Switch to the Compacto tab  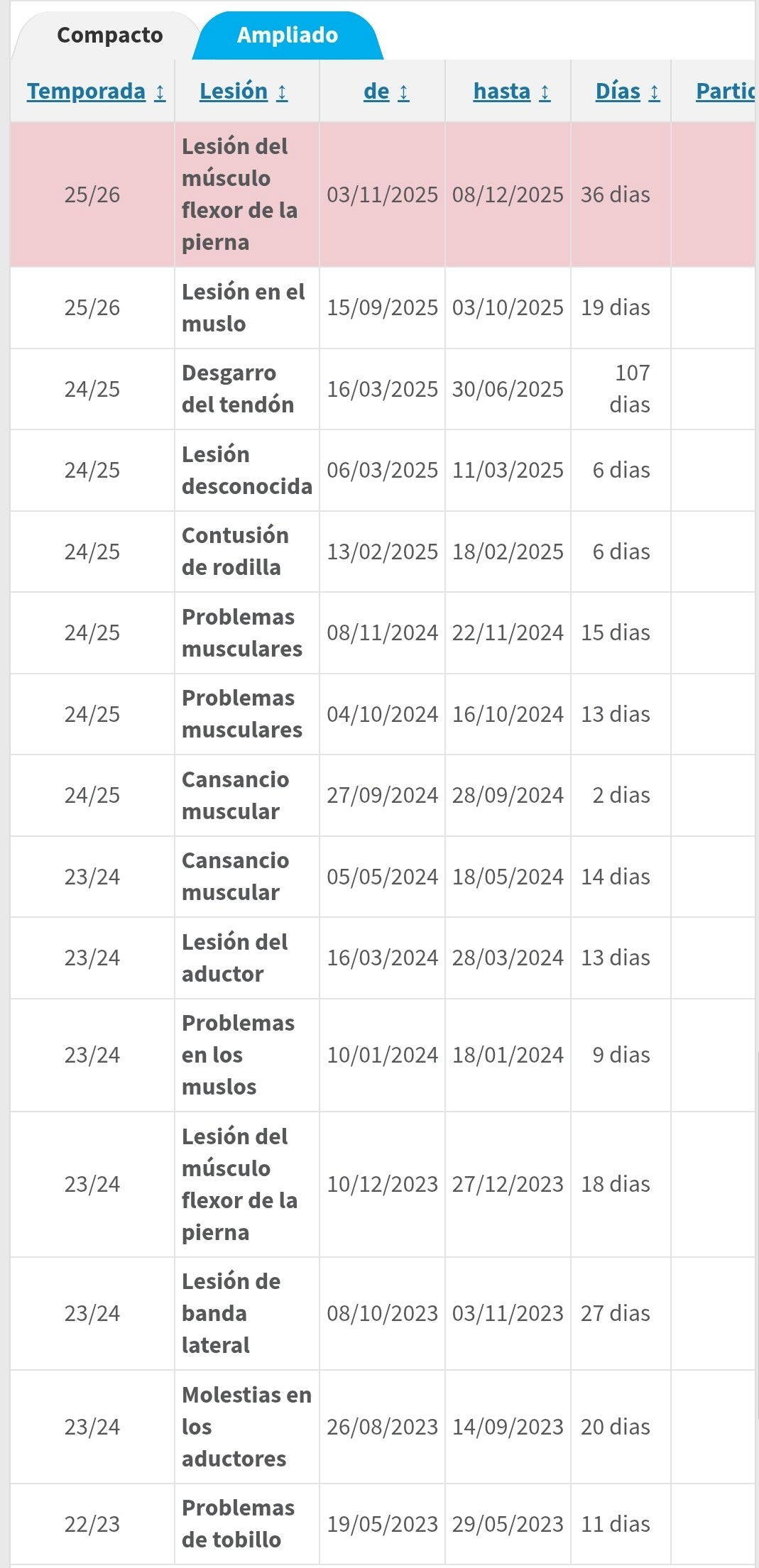(109, 35)
